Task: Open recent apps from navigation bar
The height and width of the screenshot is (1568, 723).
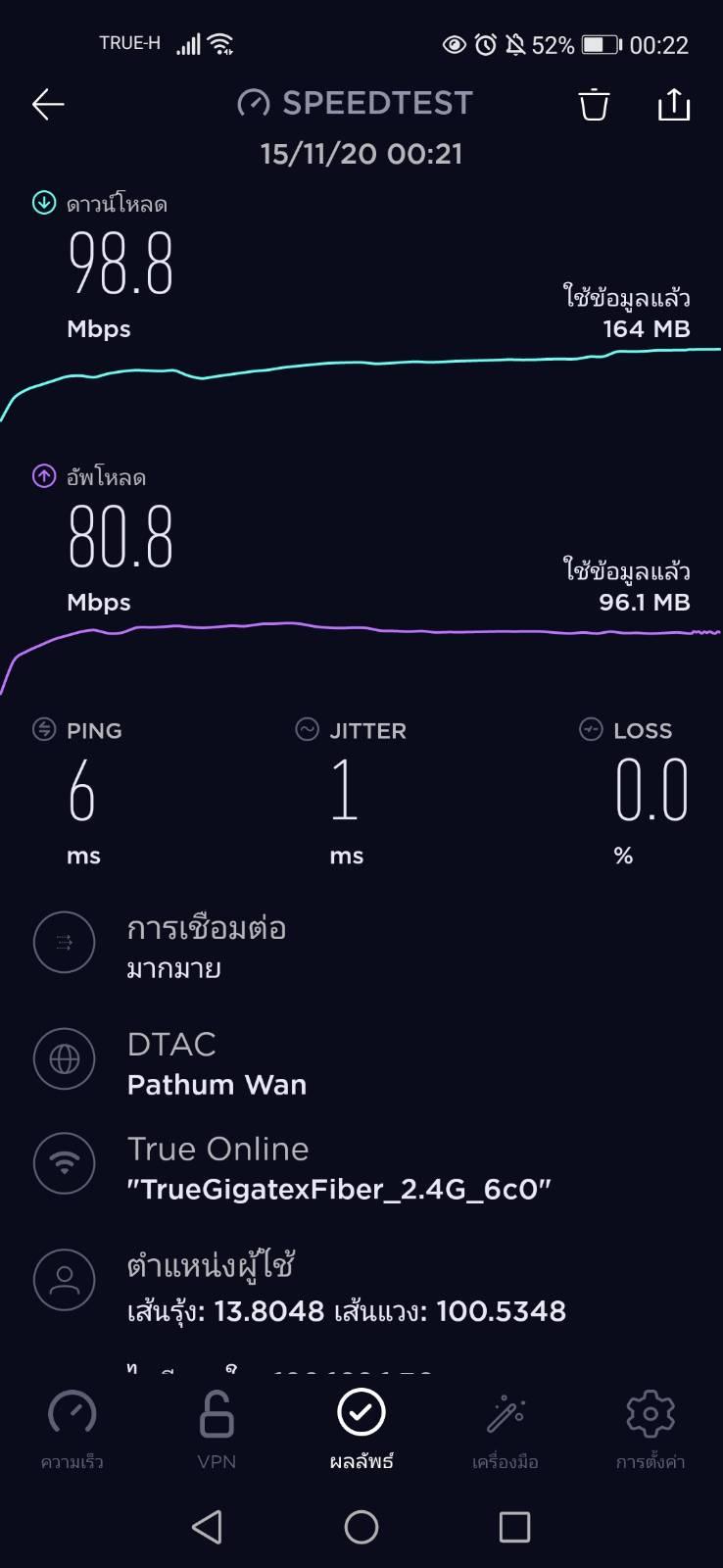Action: (514, 1527)
